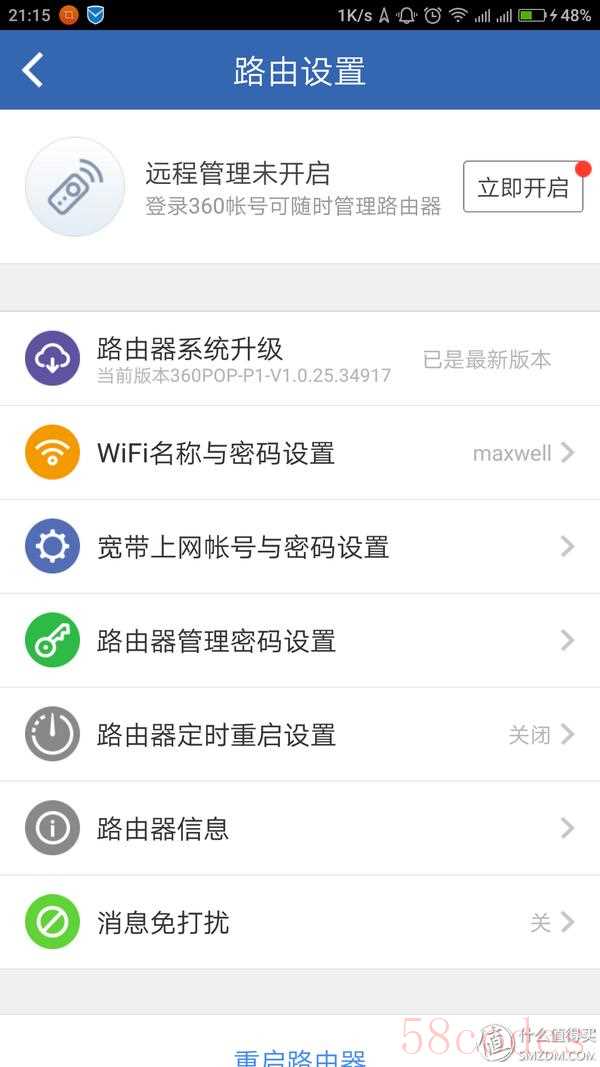The height and width of the screenshot is (1067, 600).
Task: Tap the 立即开启 remote management button
Action: click(x=522, y=187)
